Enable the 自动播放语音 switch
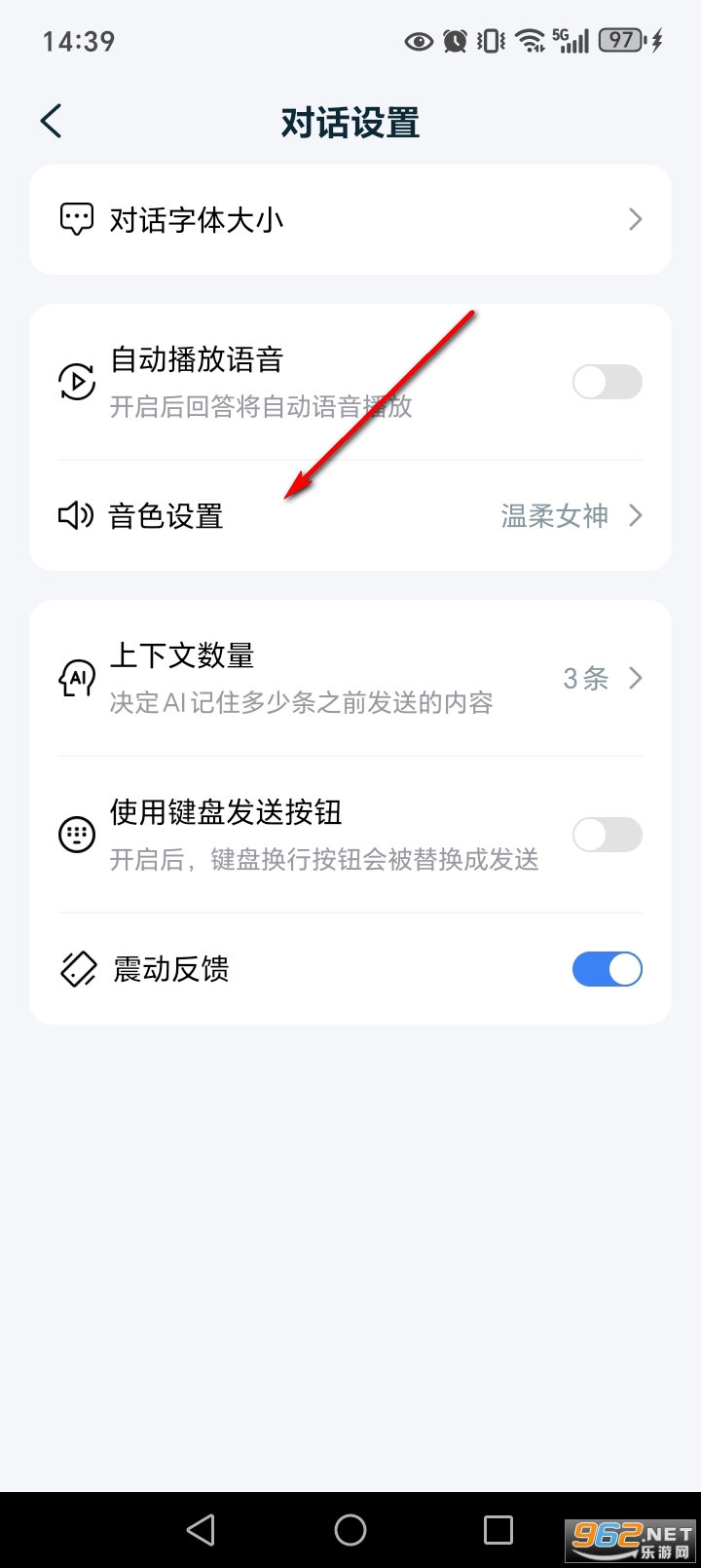Image resolution: width=701 pixels, height=1568 pixels. pyautogui.click(x=607, y=382)
